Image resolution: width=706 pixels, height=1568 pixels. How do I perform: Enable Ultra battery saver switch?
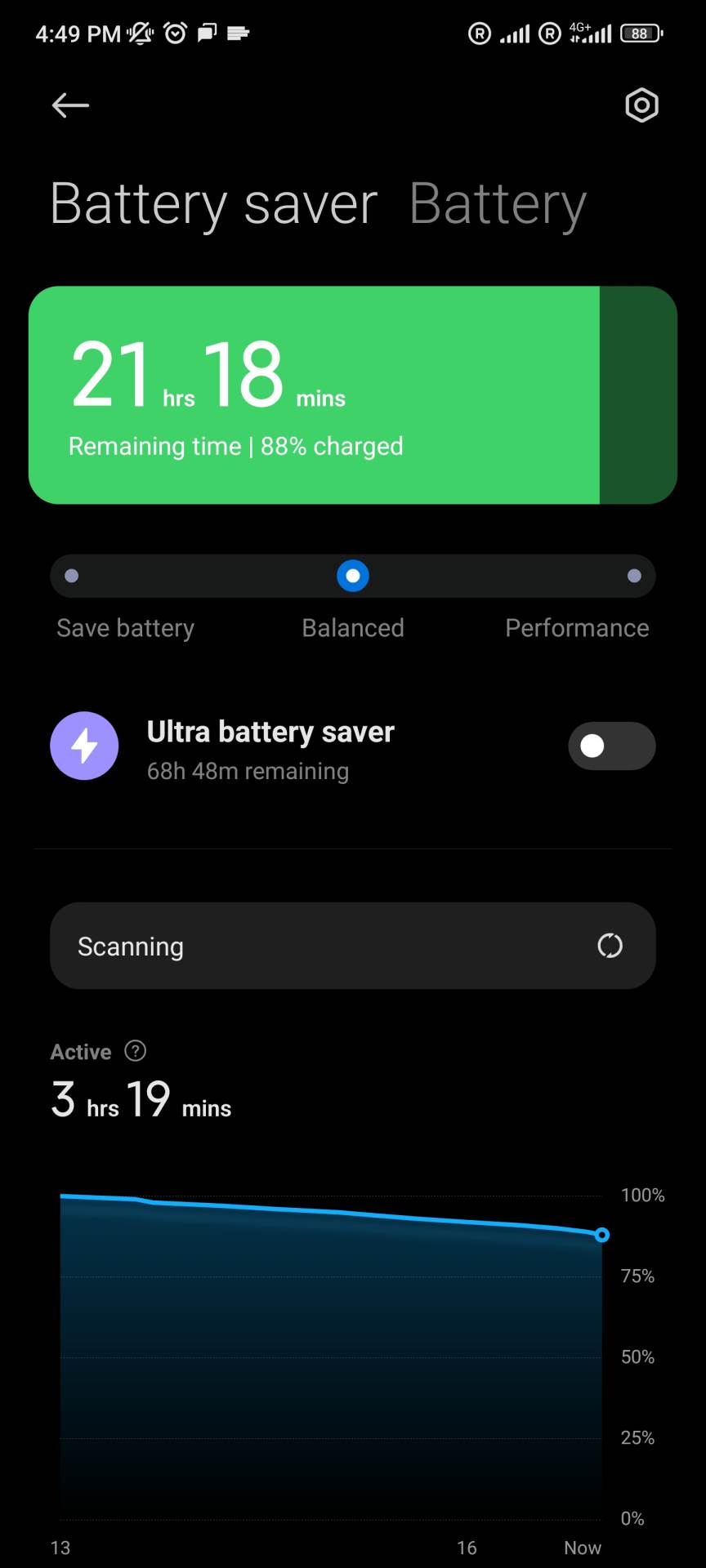pyautogui.click(x=611, y=746)
